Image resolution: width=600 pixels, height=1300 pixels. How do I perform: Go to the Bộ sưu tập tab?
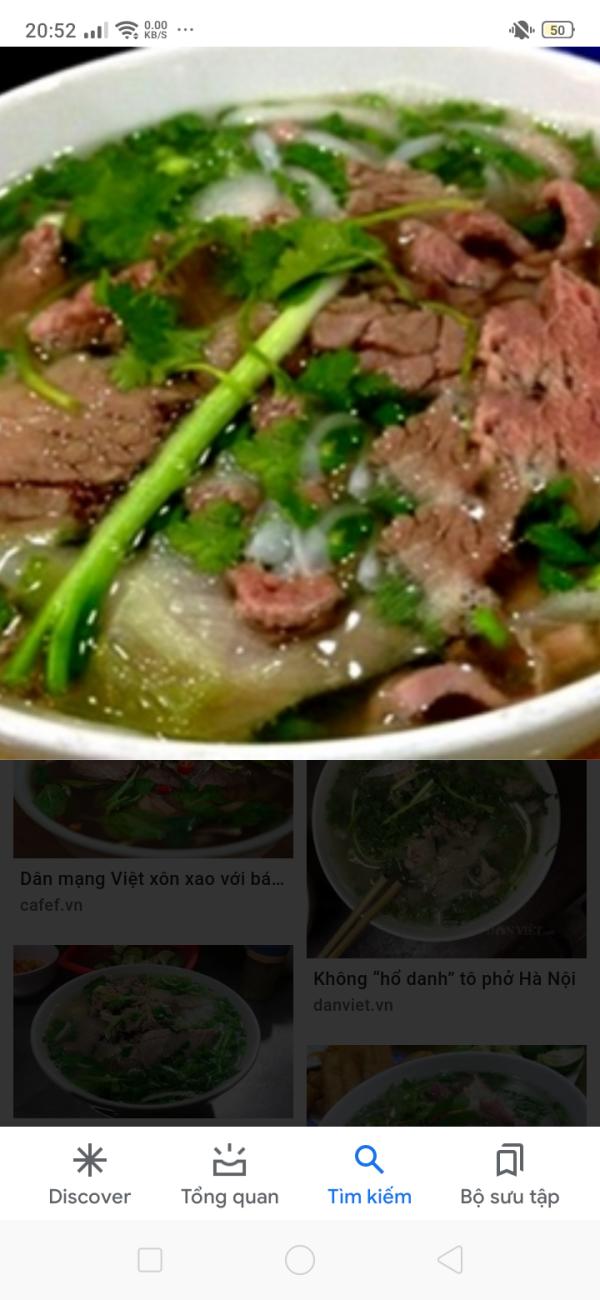tap(509, 1175)
